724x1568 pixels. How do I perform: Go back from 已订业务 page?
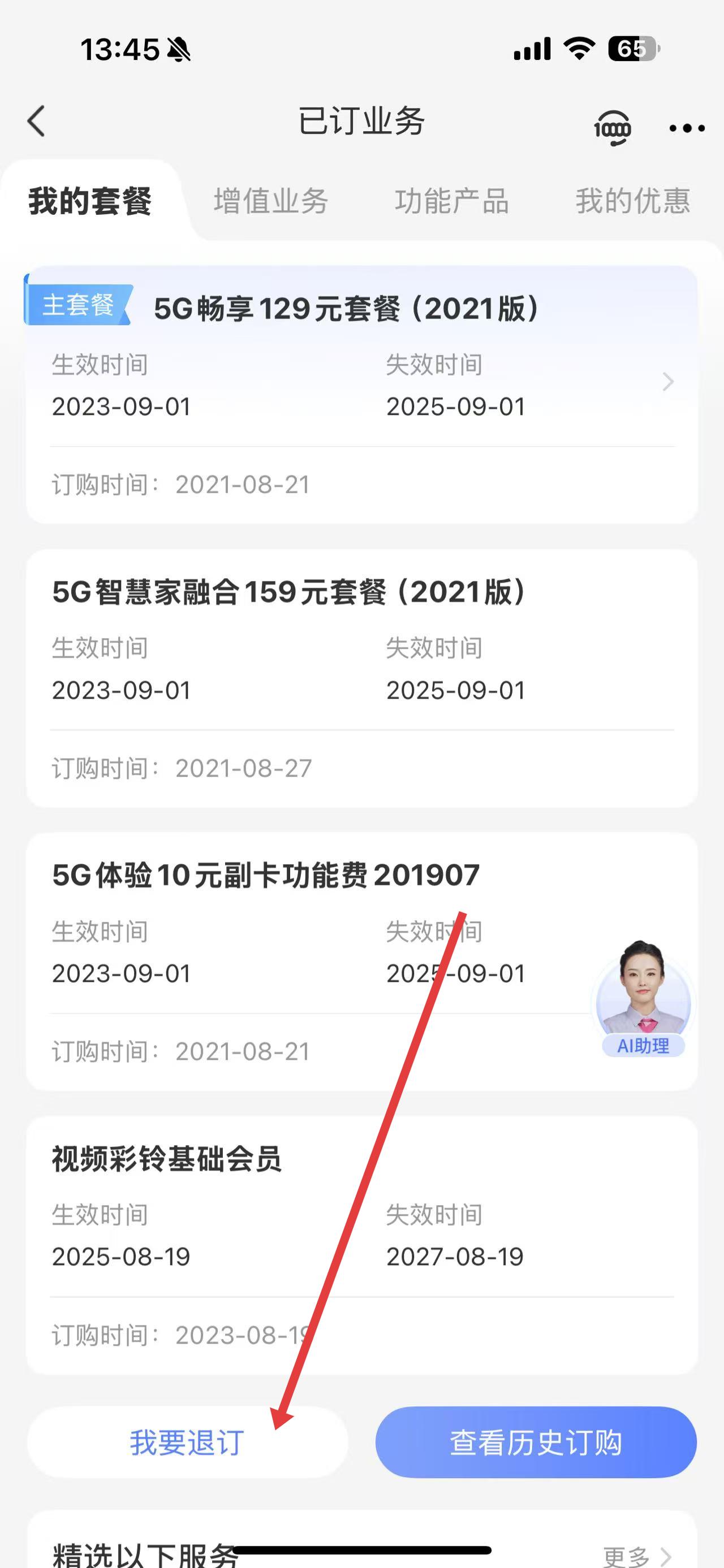tap(37, 121)
